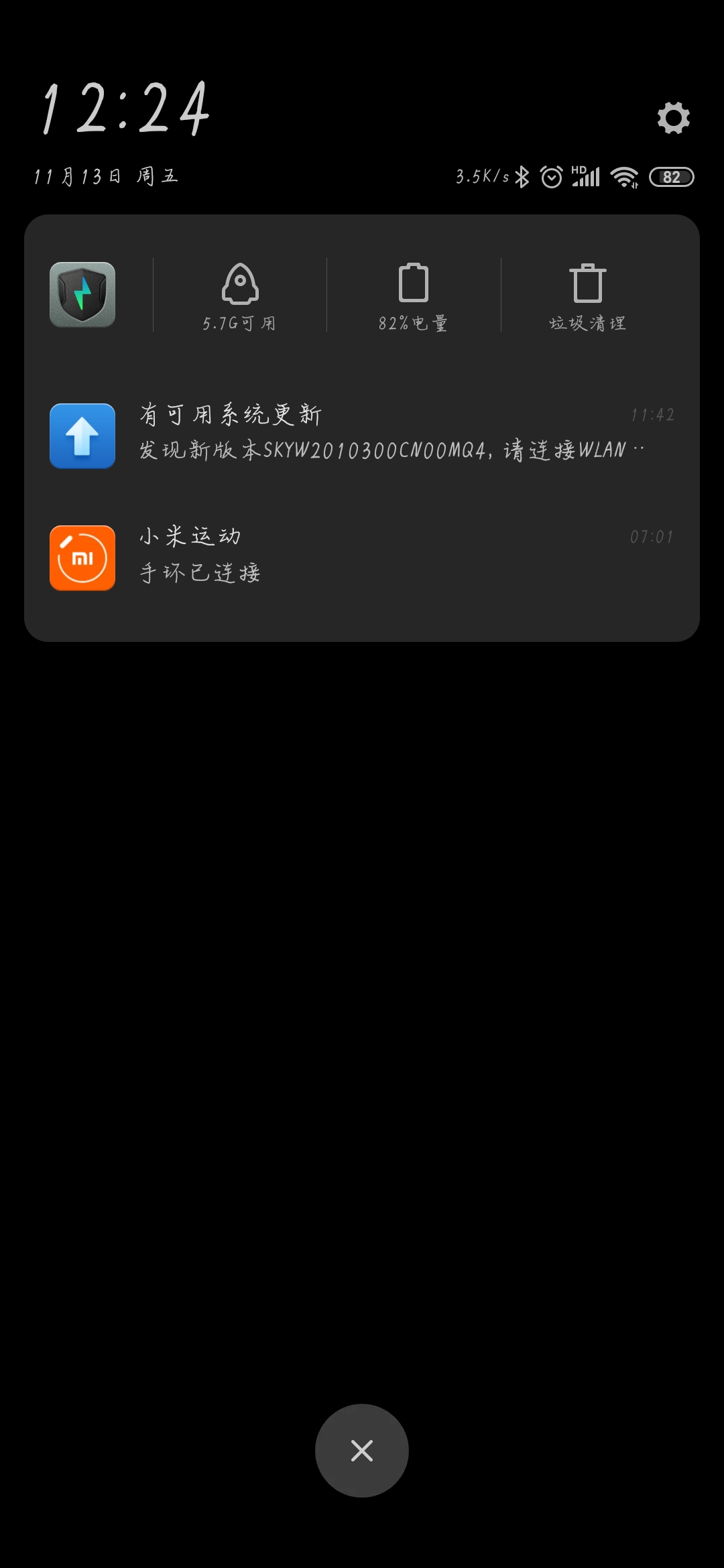
Task: Tap the 5.7G可用 memory boost shortcut
Action: click(x=240, y=296)
